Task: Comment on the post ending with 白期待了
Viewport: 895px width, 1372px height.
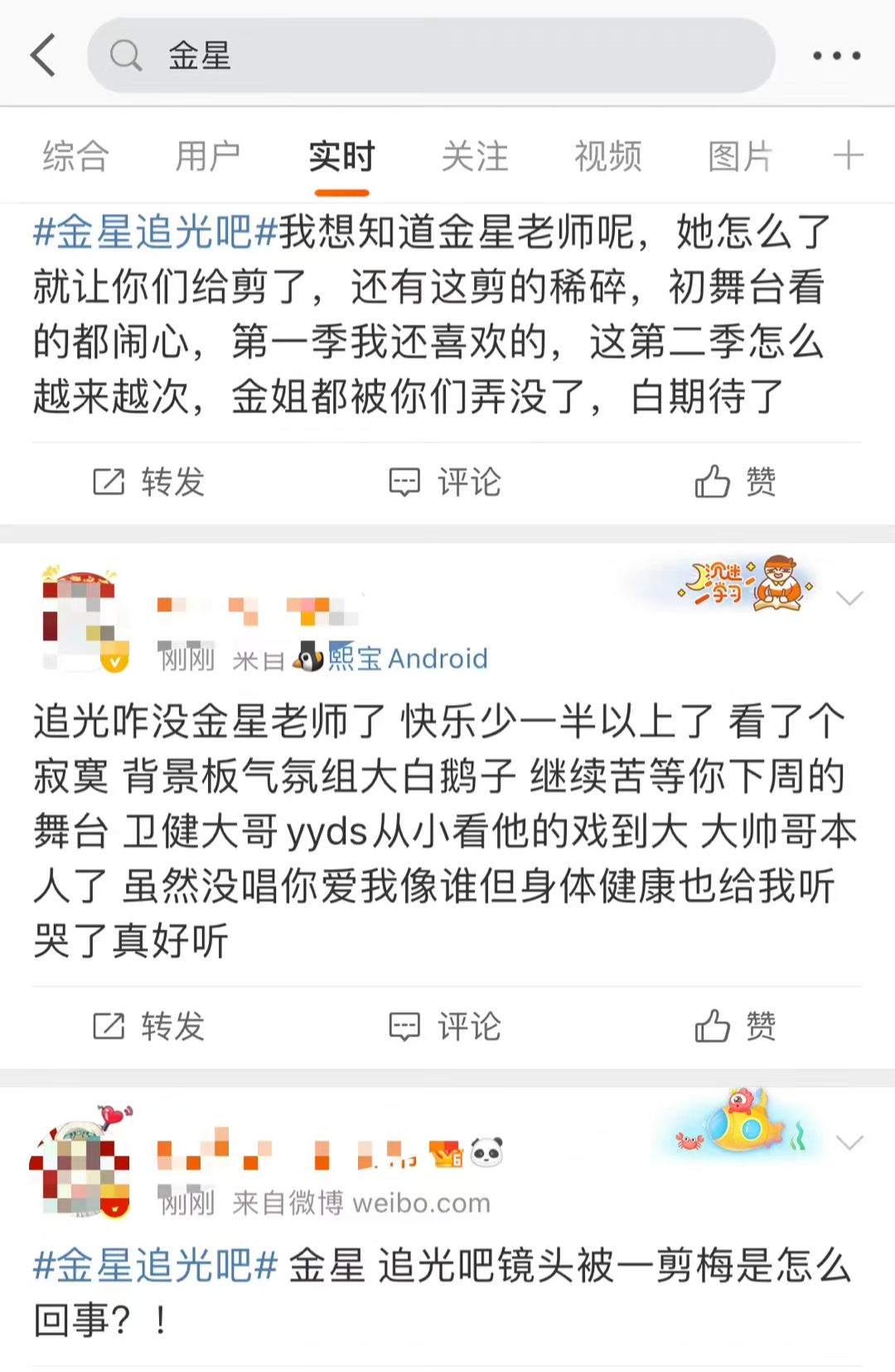Action: coord(446,481)
